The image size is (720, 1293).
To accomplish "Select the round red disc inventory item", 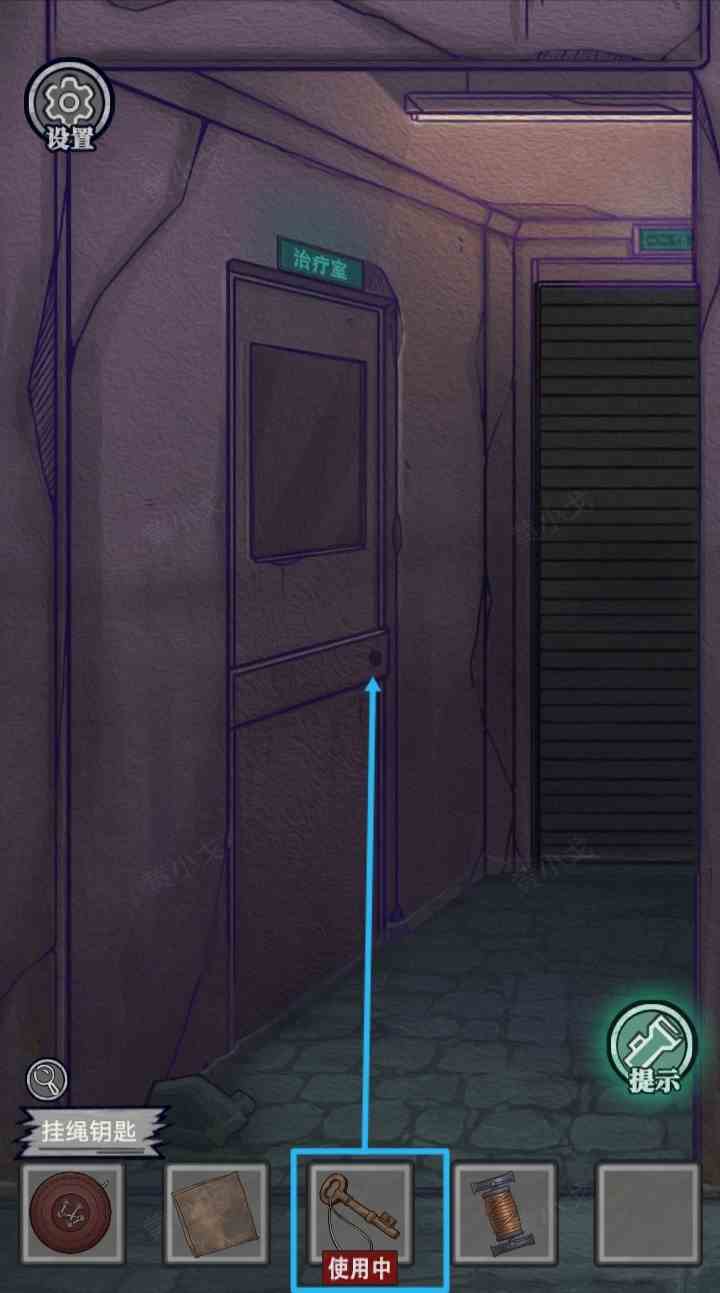I will (x=72, y=1213).
